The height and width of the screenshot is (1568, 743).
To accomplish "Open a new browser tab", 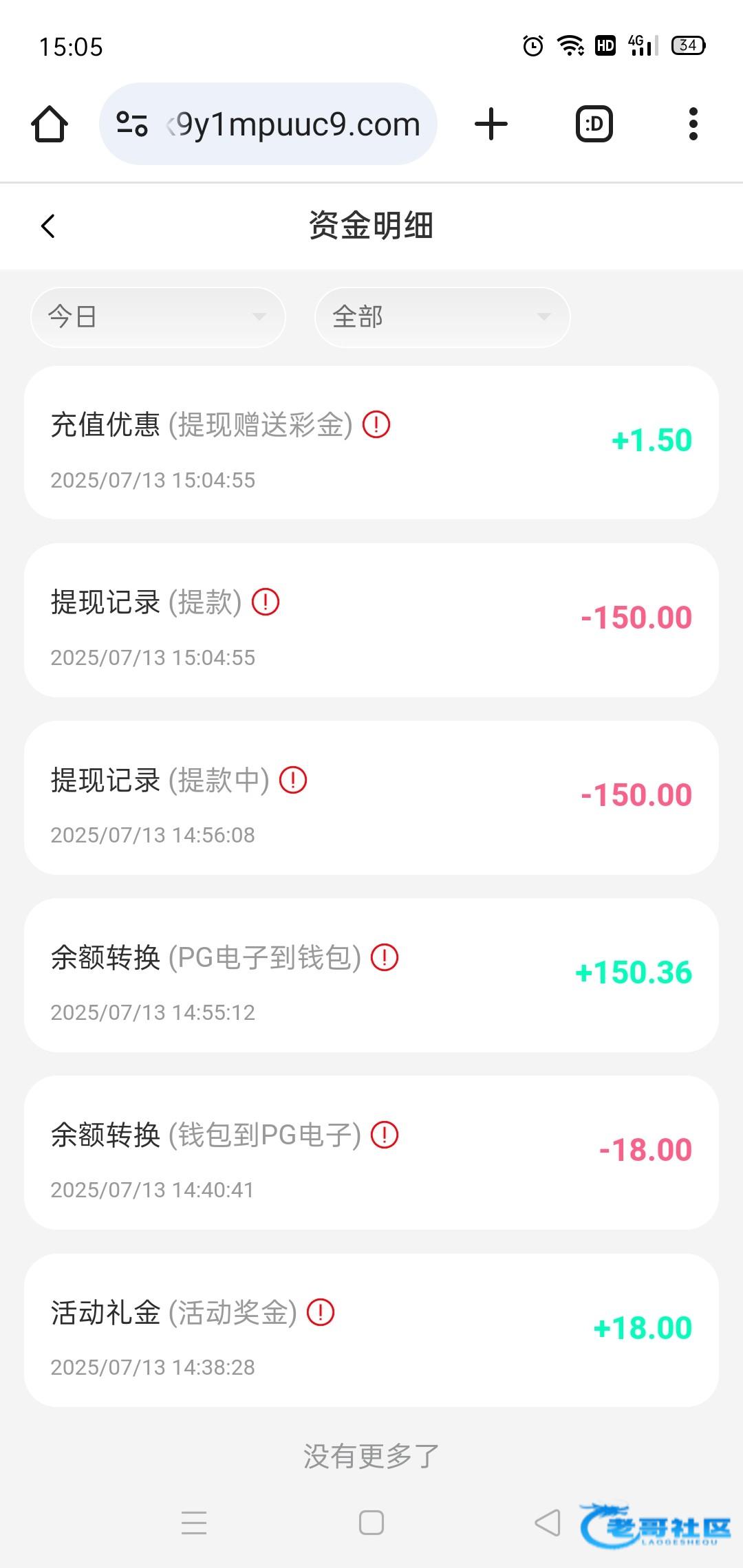I will (x=491, y=124).
